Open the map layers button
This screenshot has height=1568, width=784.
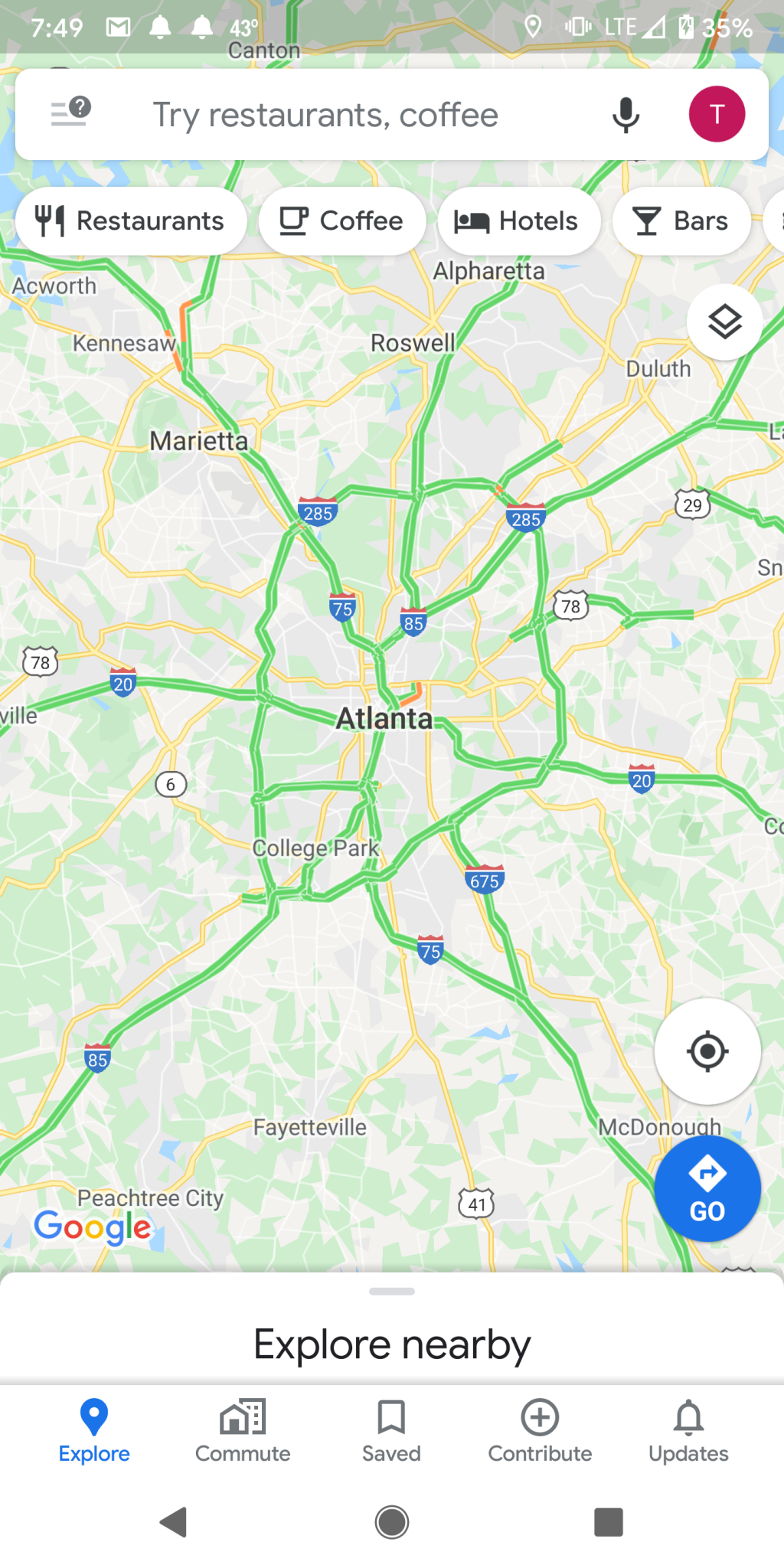[x=724, y=322]
